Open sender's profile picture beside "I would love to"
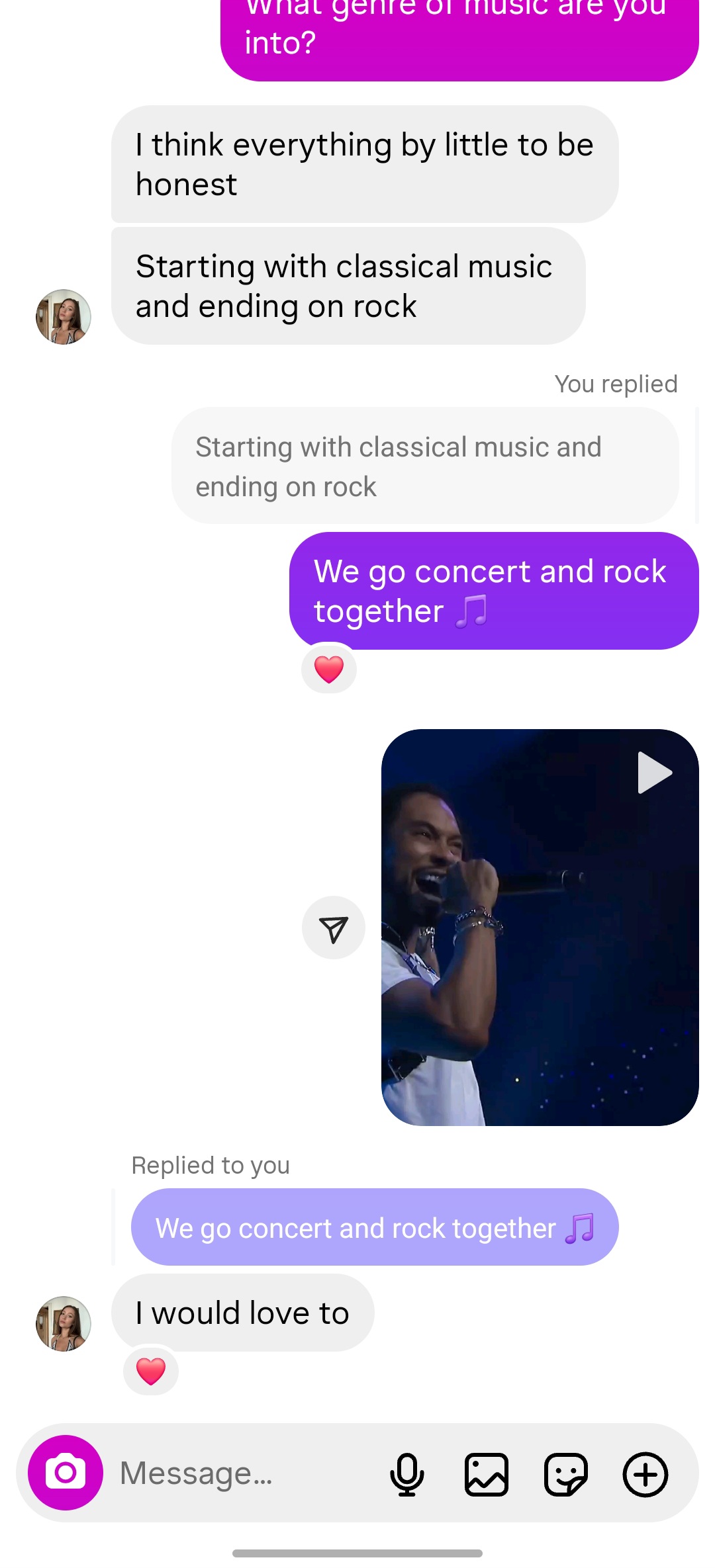The width and height of the screenshot is (715, 1568). tap(64, 1323)
